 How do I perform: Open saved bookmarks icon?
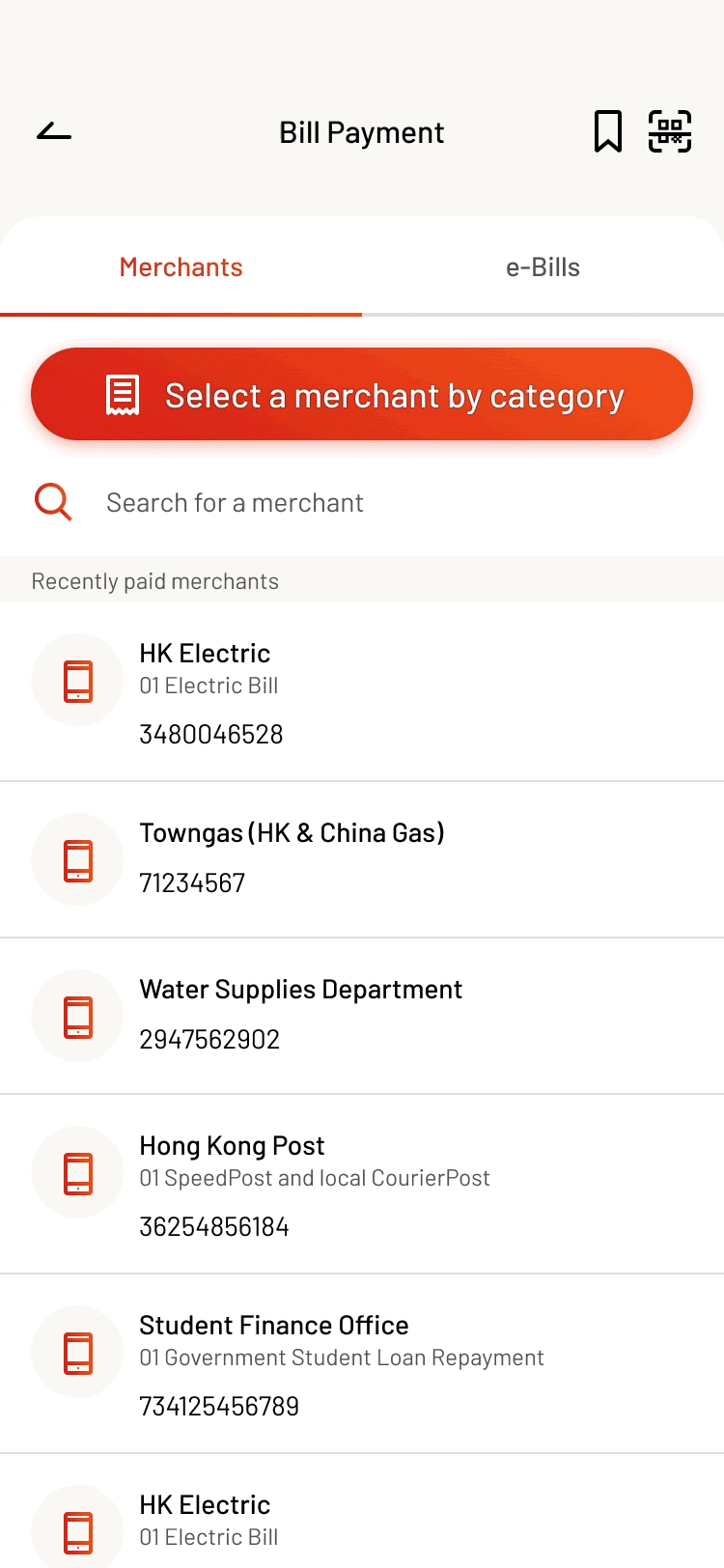click(608, 131)
